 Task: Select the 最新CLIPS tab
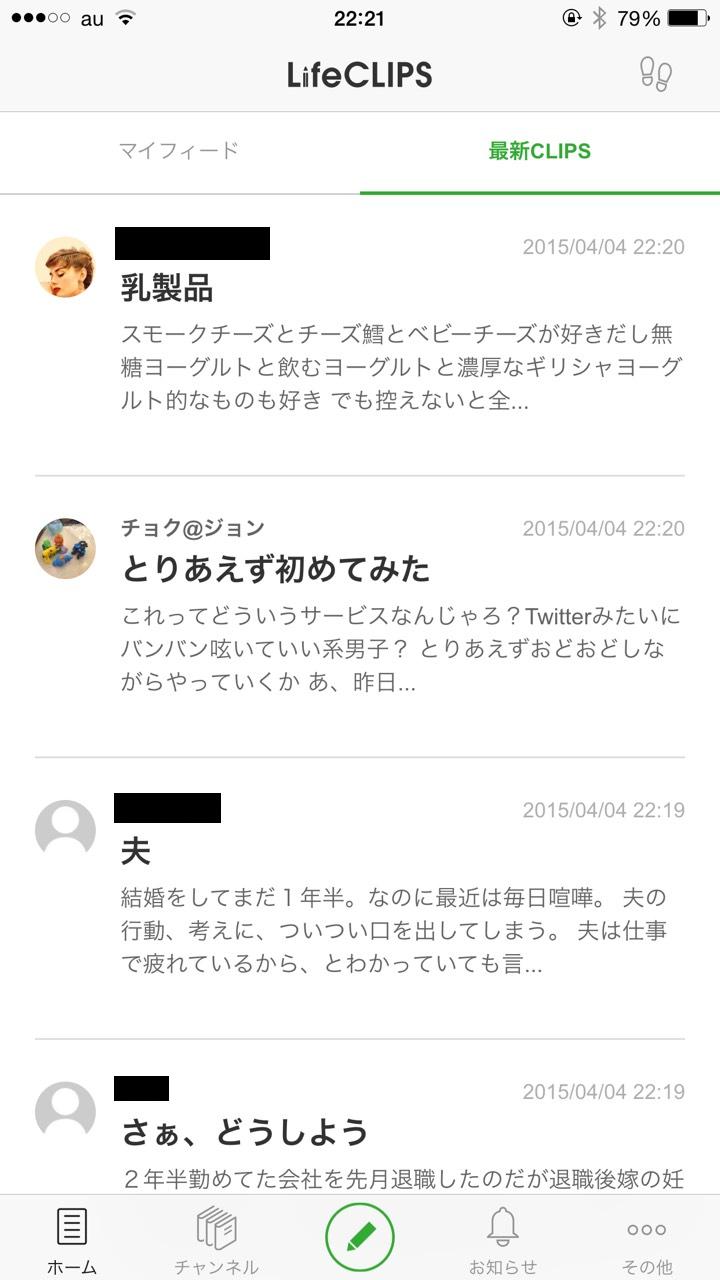[x=539, y=152]
